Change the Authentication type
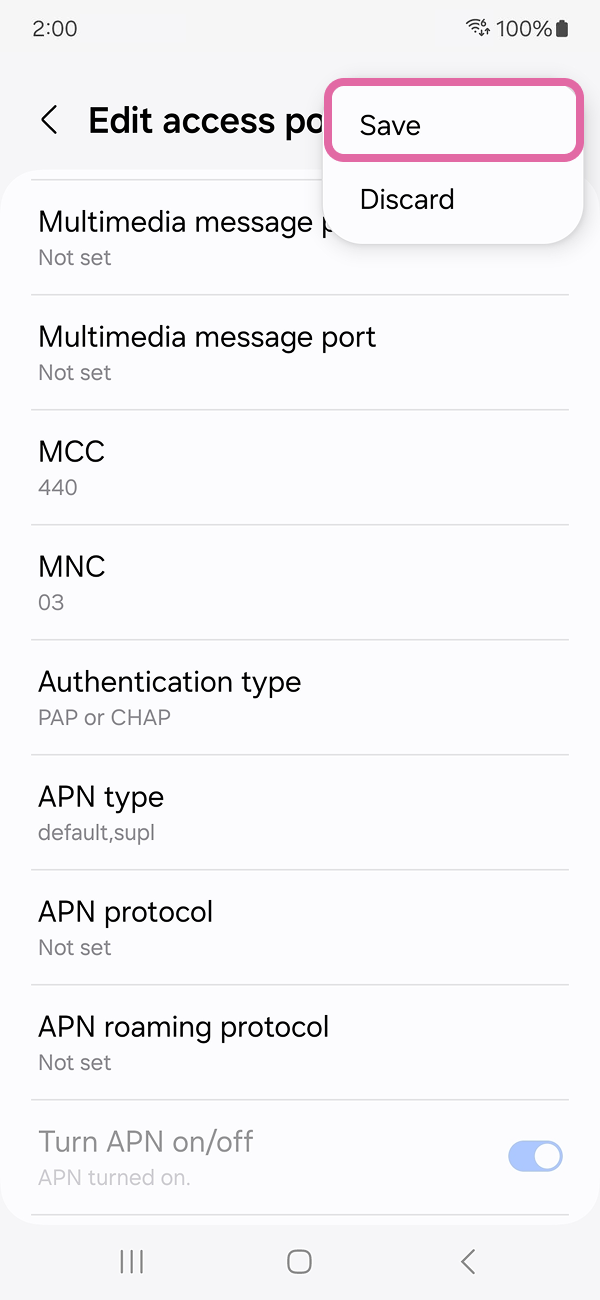The width and height of the screenshot is (600, 1300). 300,697
